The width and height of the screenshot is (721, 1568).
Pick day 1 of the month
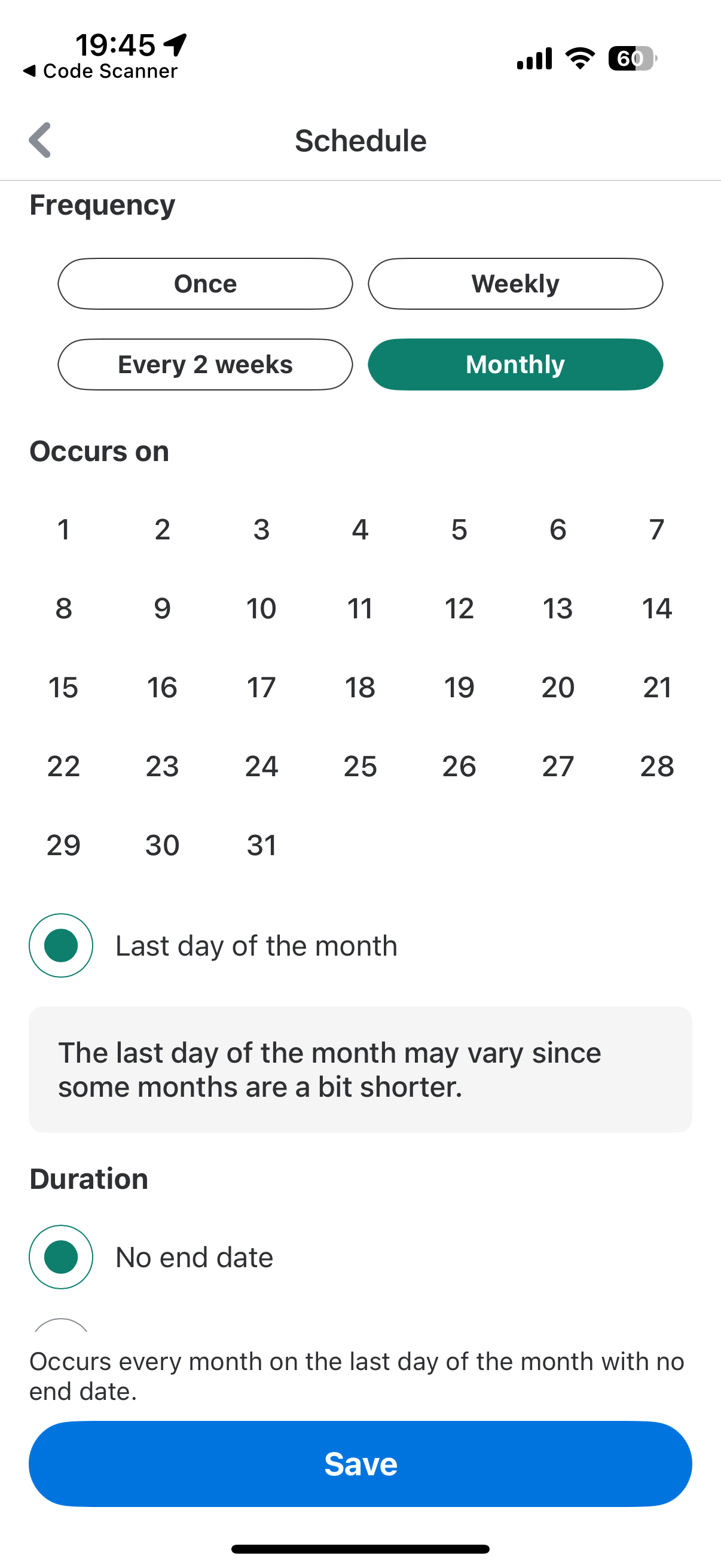click(63, 530)
